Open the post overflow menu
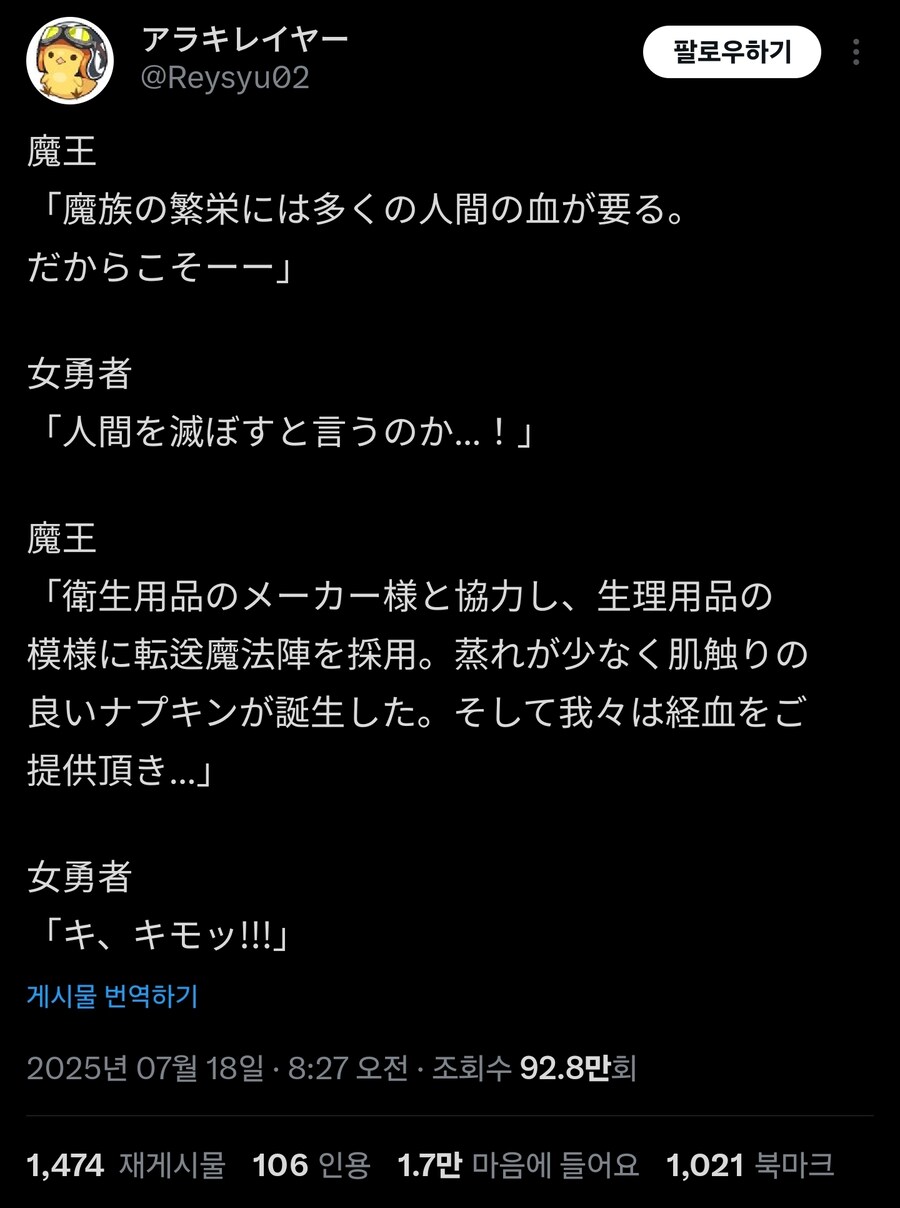The image size is (900, 1208). pyautogui.click(x=857, y=52)
